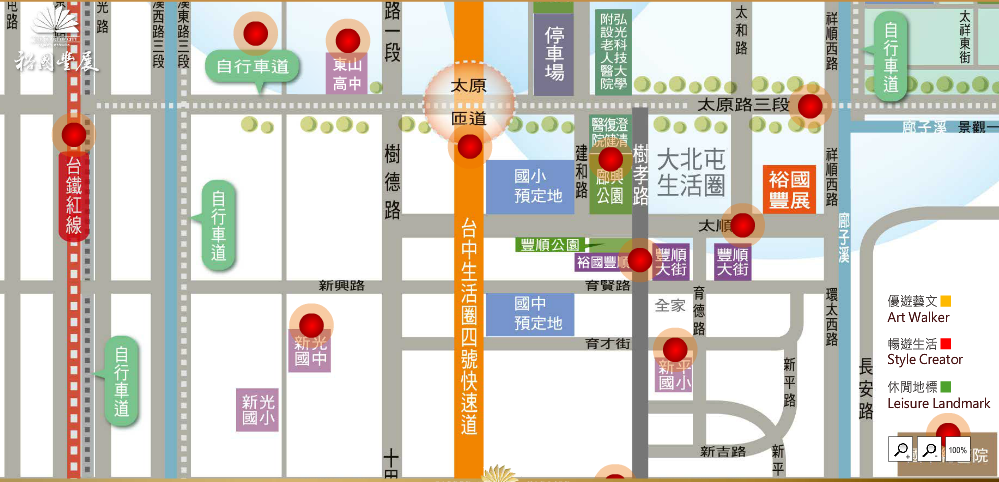Select the red marker at 太原匝道
The width and height of the screenshot is (999, 482).
click(x=469, y=147)
